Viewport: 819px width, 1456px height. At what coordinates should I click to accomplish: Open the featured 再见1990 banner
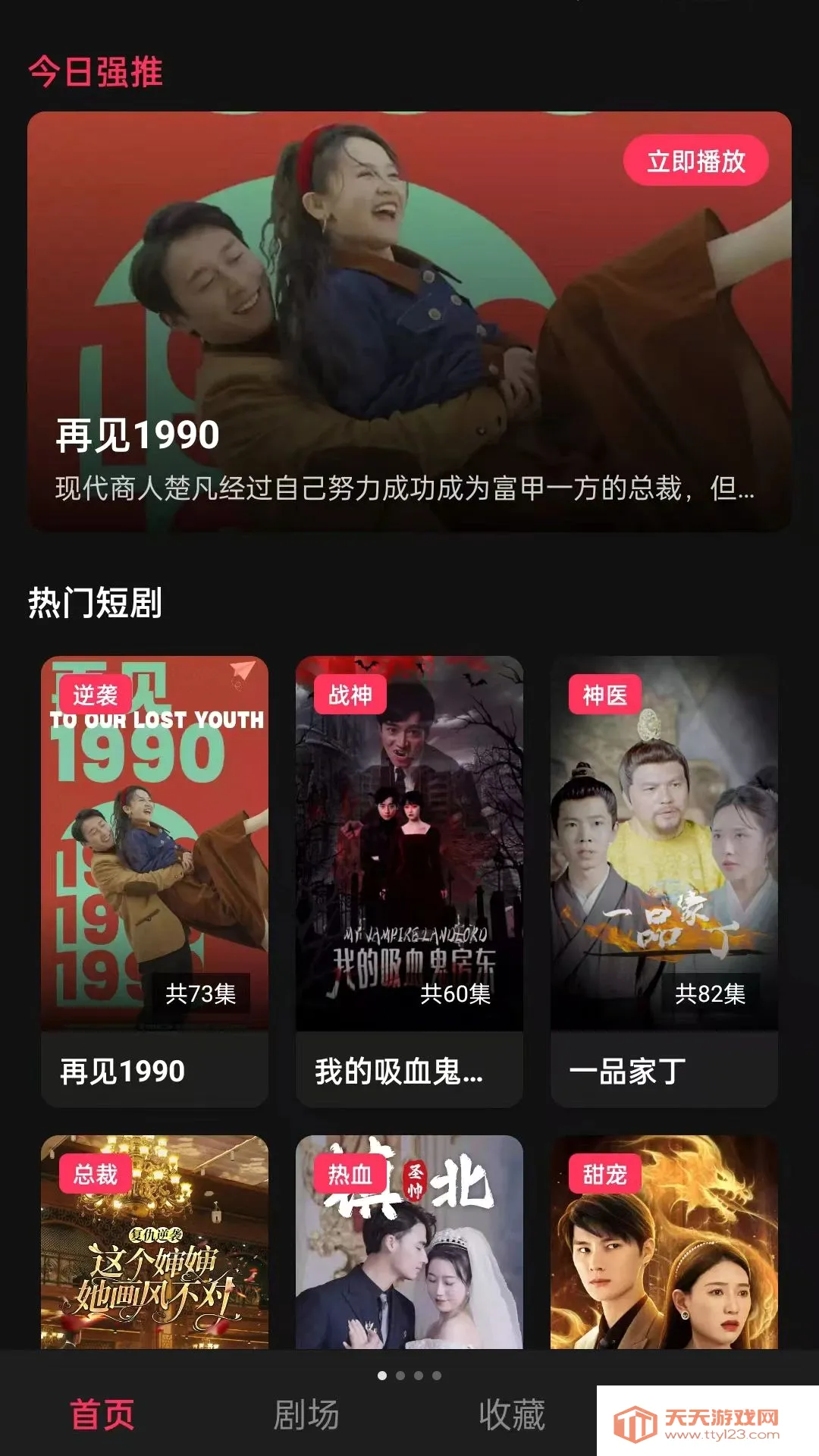(409, 322)
